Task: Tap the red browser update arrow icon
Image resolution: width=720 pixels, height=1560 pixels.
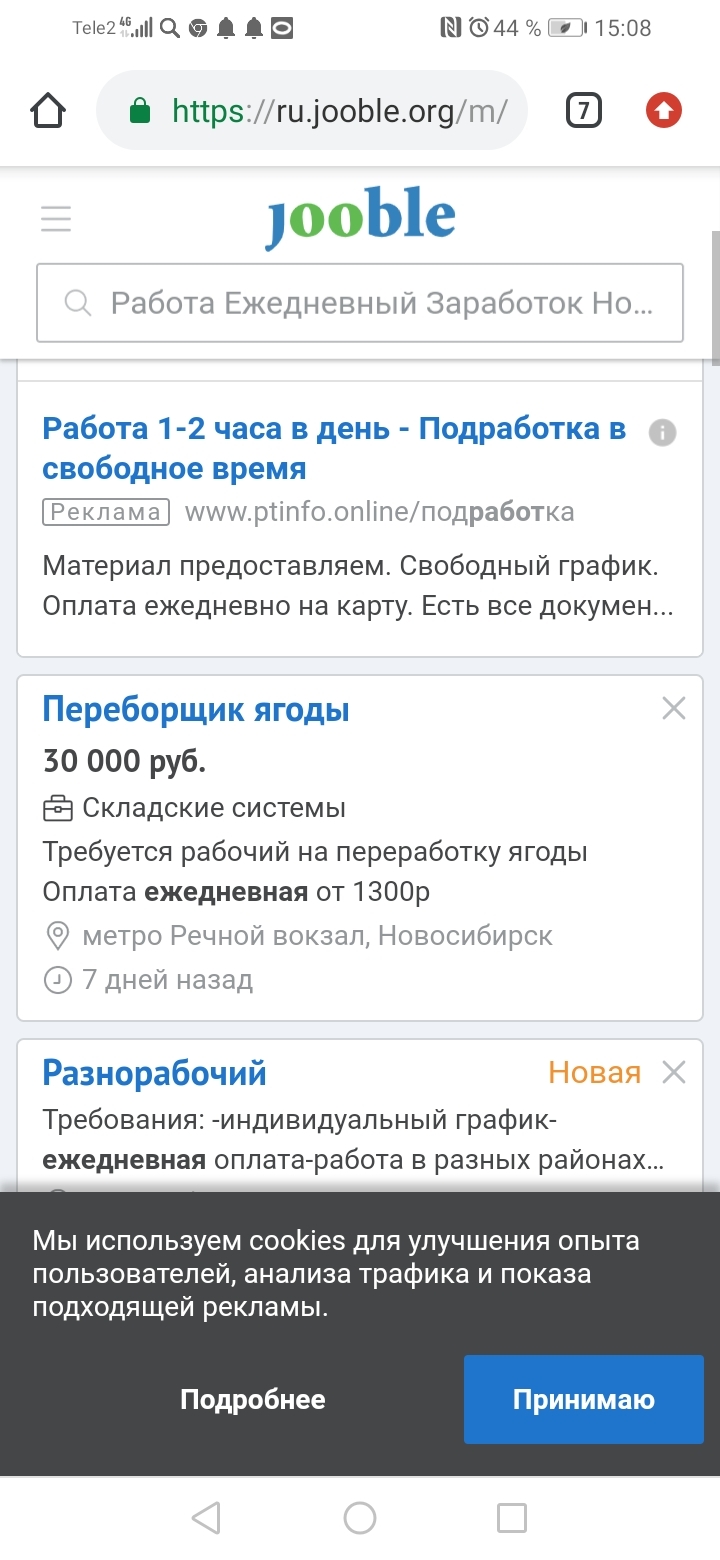Action: pyautogui.click(x=664, y=110)
